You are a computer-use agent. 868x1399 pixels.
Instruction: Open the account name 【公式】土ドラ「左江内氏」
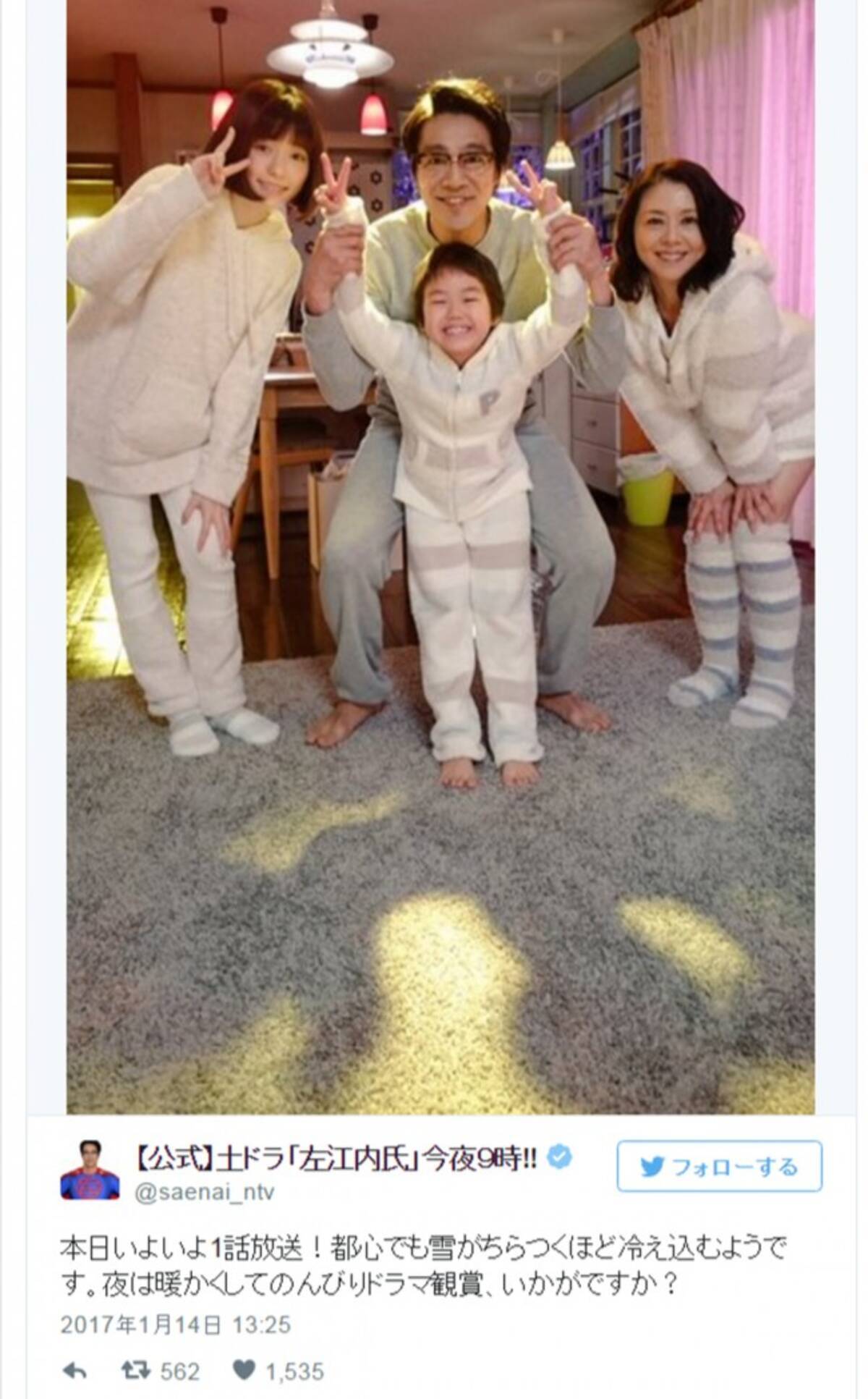click(x=336, y=1159)
